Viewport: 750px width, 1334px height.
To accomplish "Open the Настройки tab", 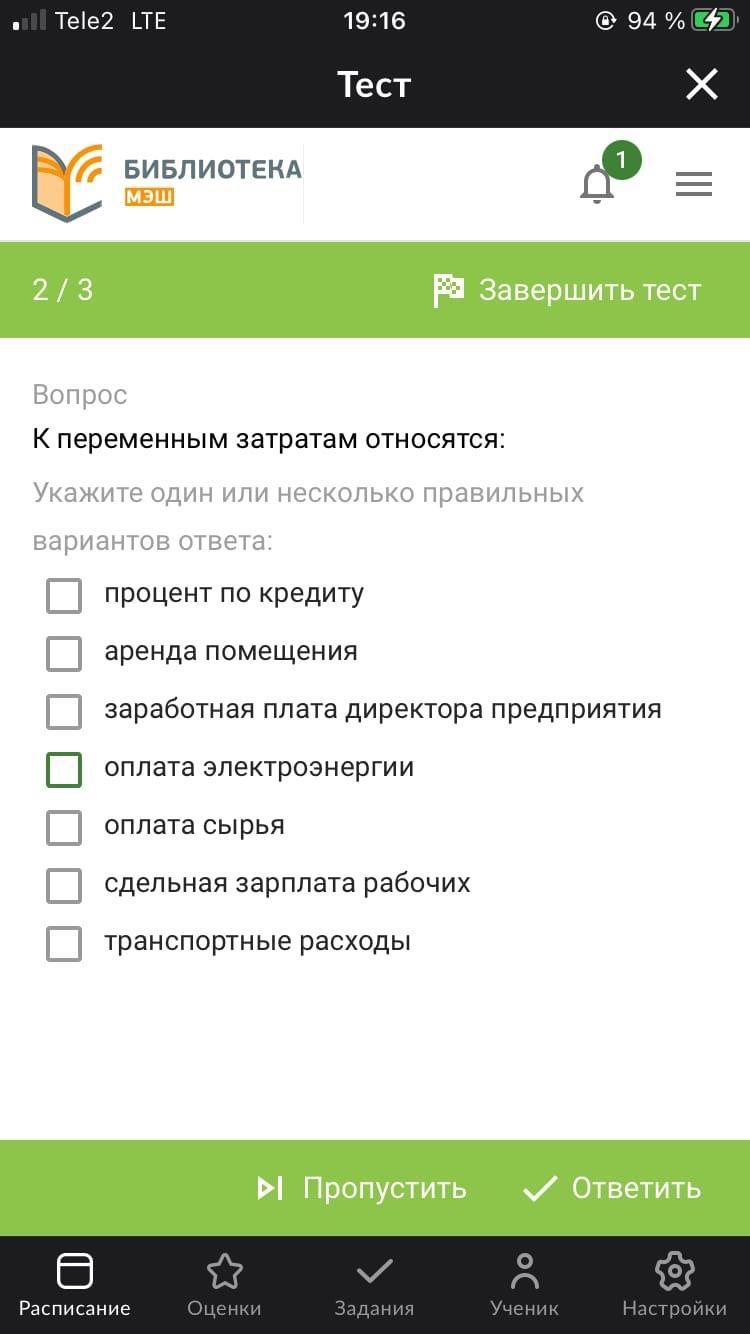I will click(674, 1286).
